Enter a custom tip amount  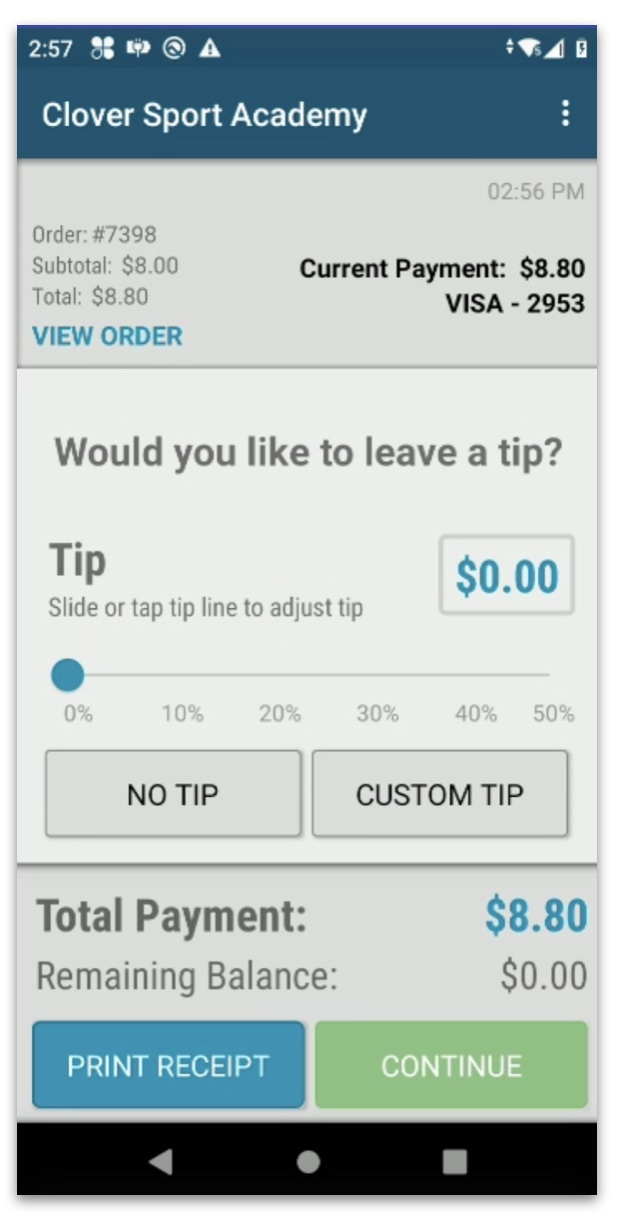(440, 794)
